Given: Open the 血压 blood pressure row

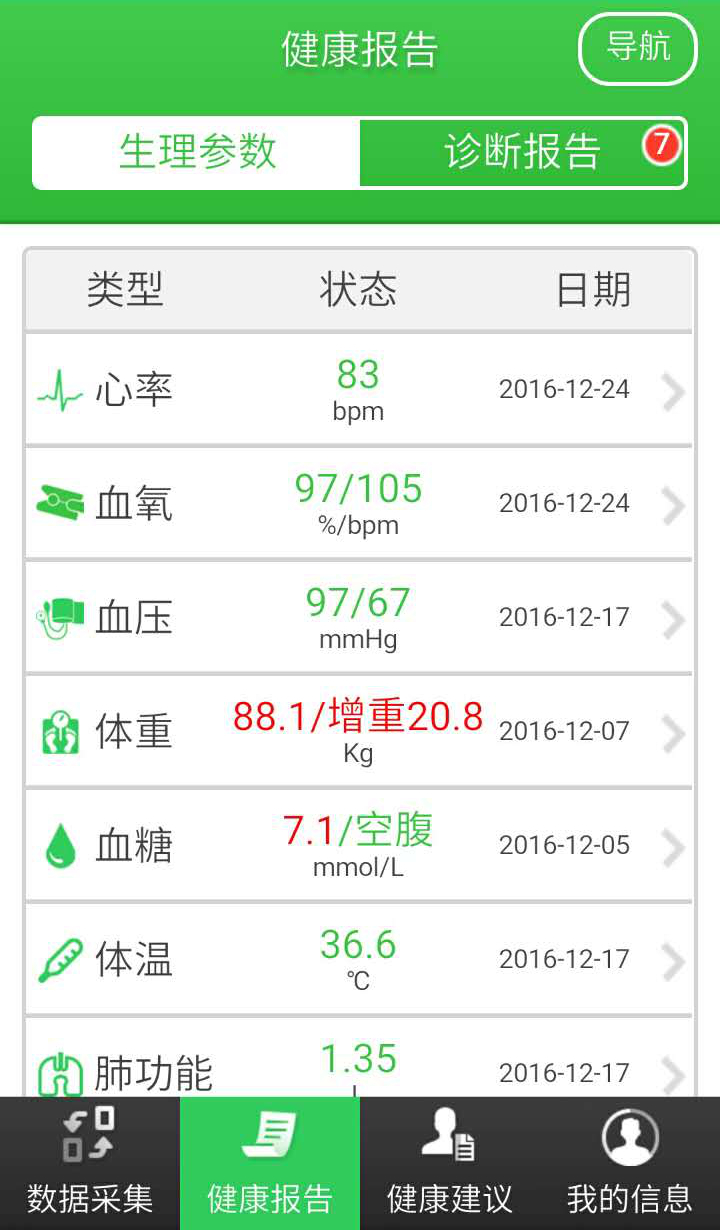Looking at the screenshot, I should 358,617.
